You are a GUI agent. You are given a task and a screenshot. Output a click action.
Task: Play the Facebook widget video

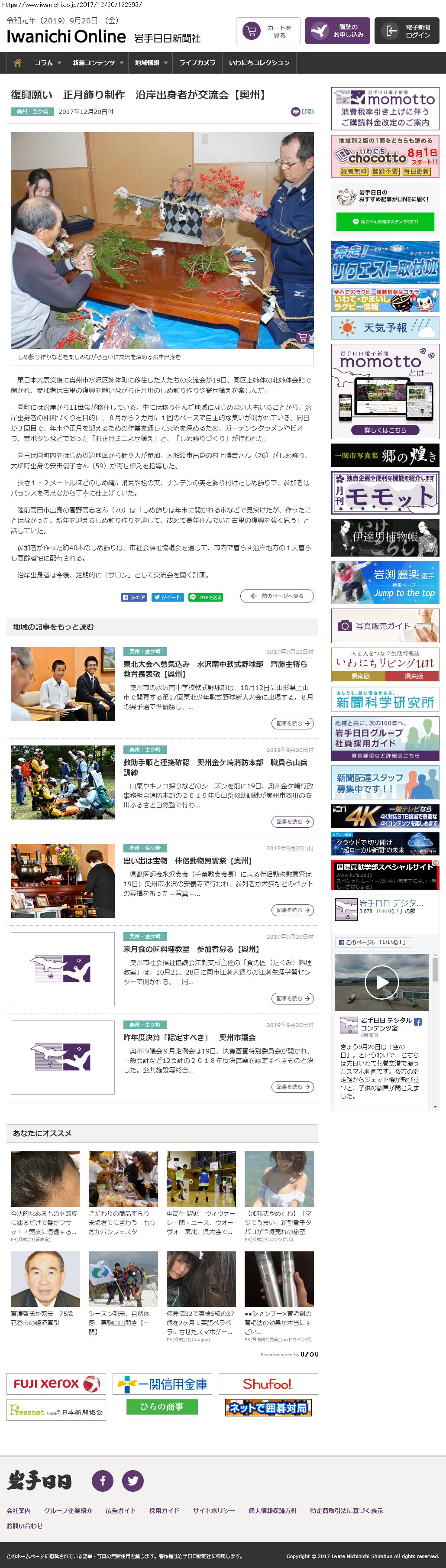click(x=381, y=981)
